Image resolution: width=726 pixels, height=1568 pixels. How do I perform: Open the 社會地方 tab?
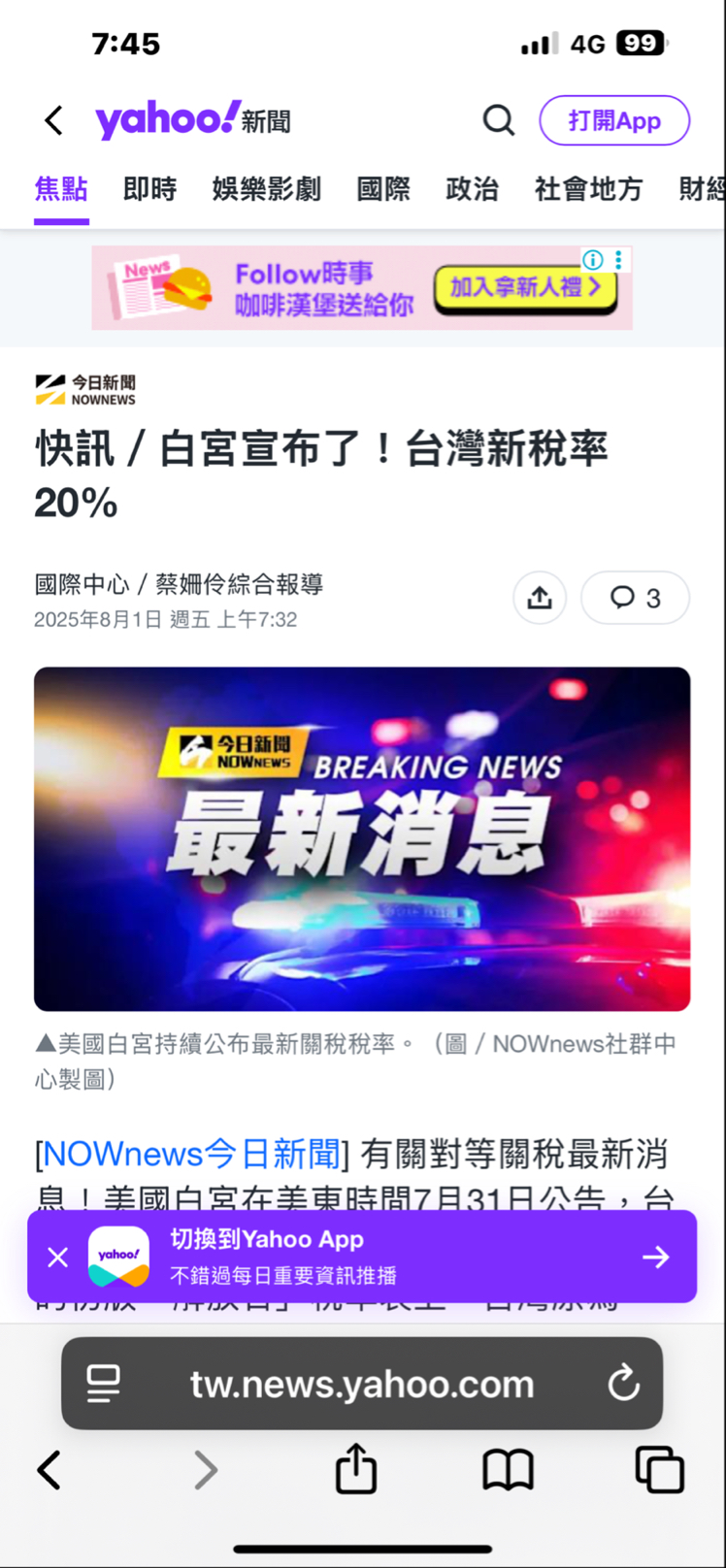(x=588, y=188)
